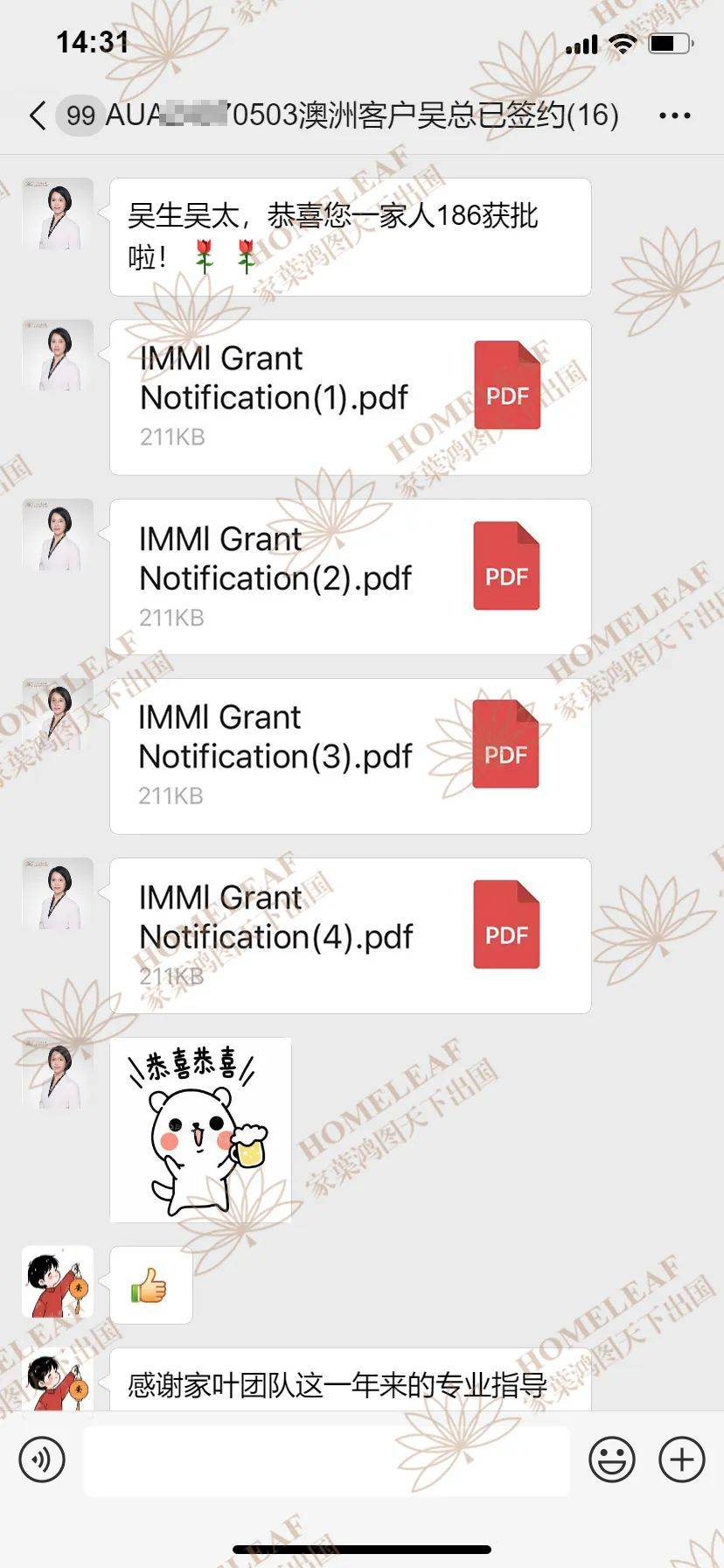Open the plus attachments menu
This screenshot has width=724, height=1568.
click(682, 1459)
